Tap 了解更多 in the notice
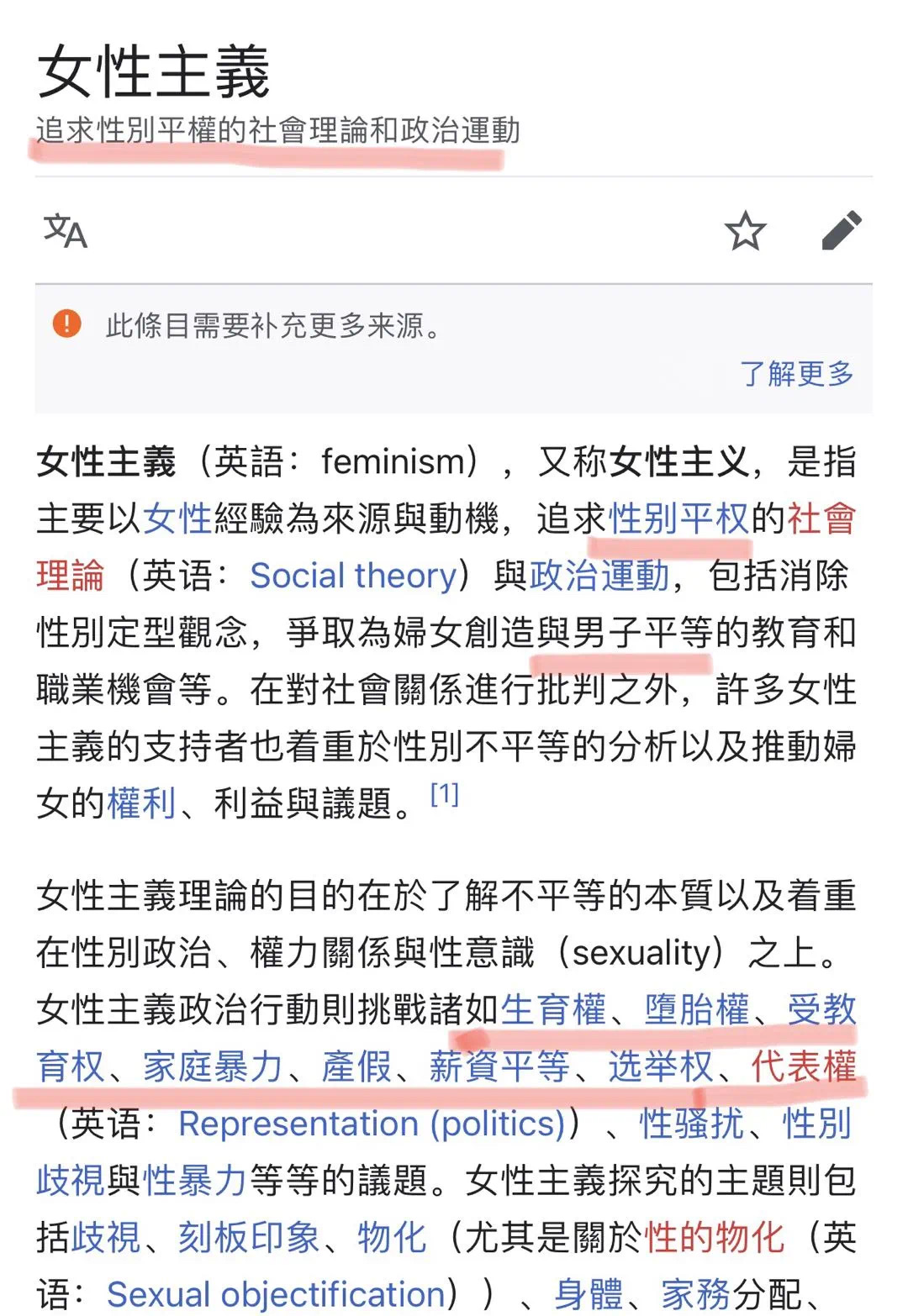This screenshot has height=1316, width=908. [x=796, y=373]
